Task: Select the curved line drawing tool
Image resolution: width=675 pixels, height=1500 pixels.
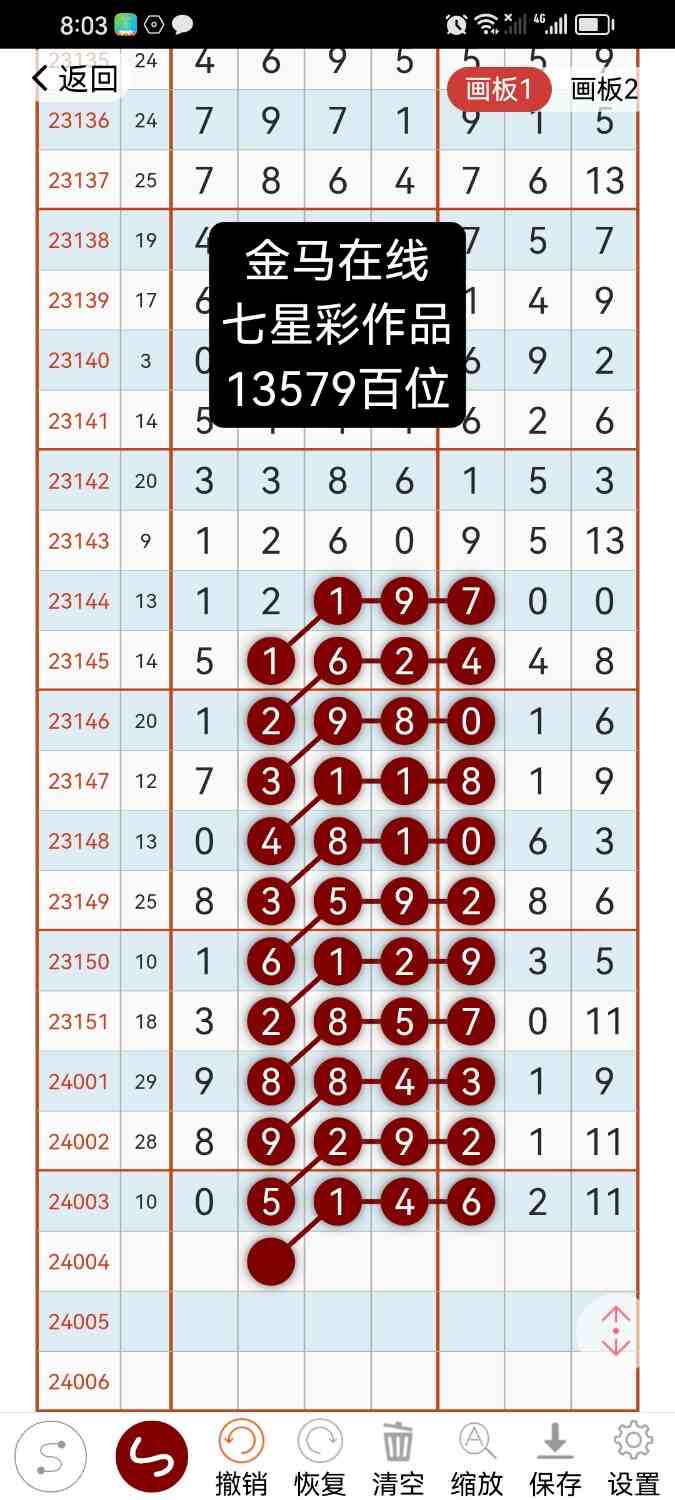Action: point(50,1458)
